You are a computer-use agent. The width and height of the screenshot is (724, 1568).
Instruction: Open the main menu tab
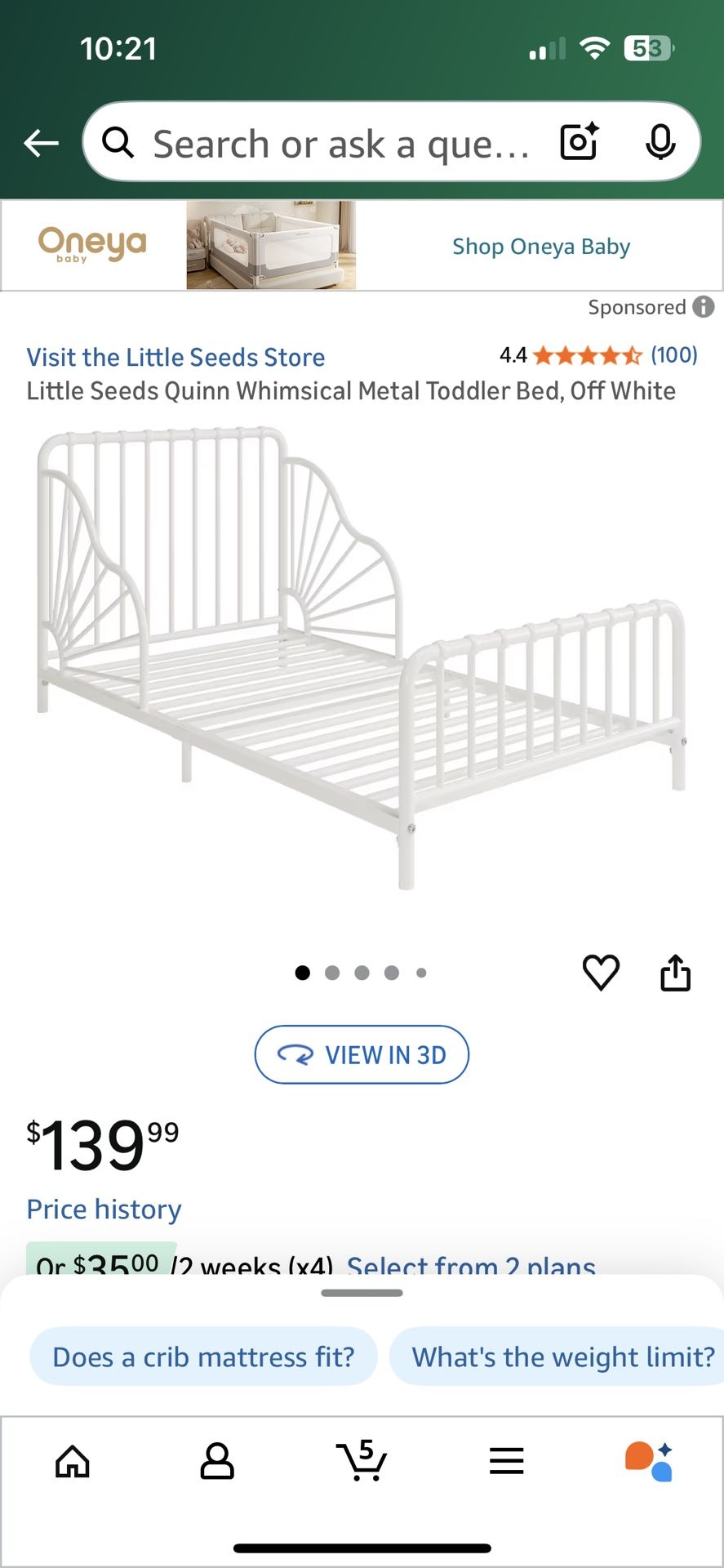point(506,1462)
